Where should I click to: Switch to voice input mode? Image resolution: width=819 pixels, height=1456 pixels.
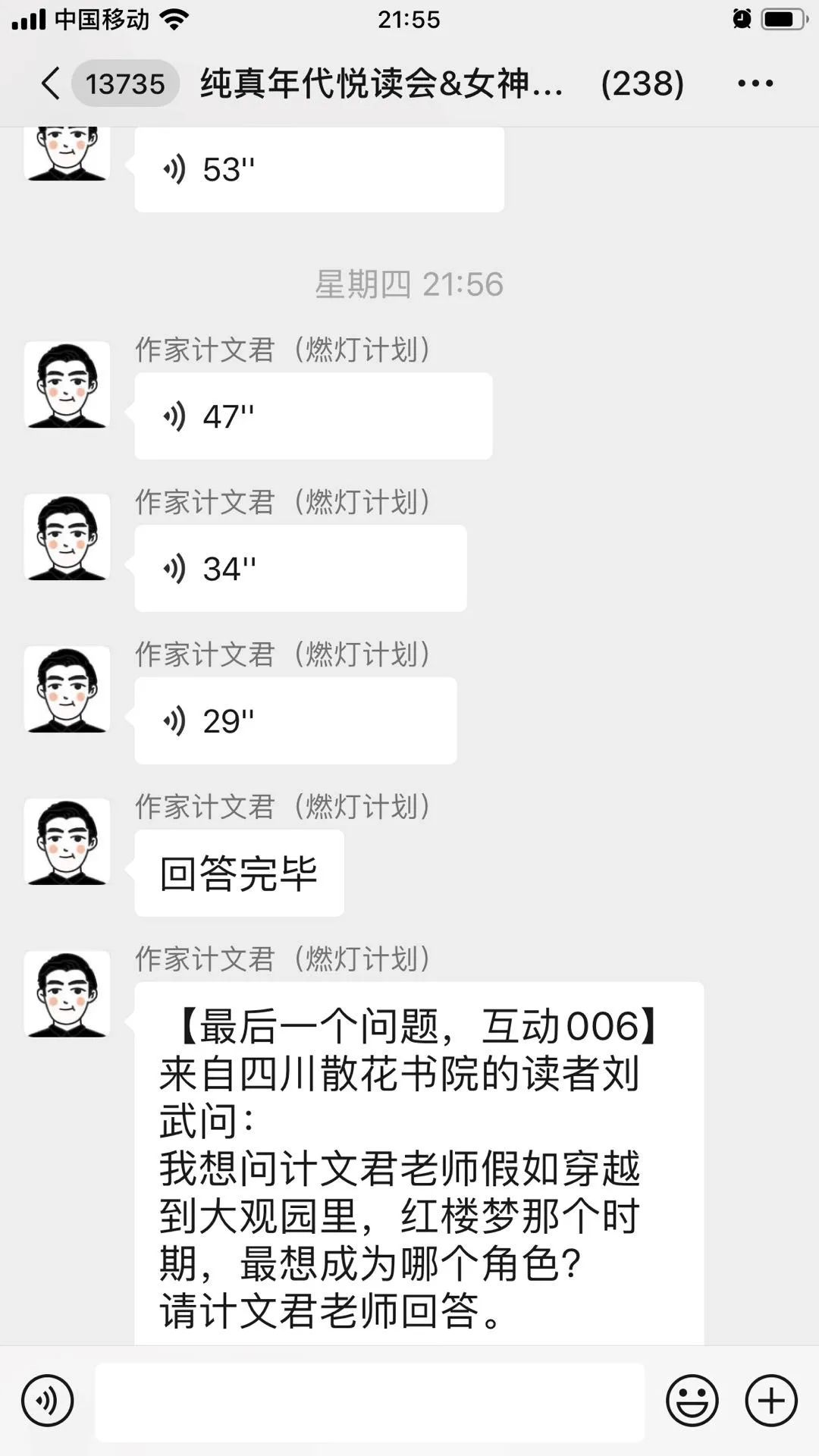48,1401
